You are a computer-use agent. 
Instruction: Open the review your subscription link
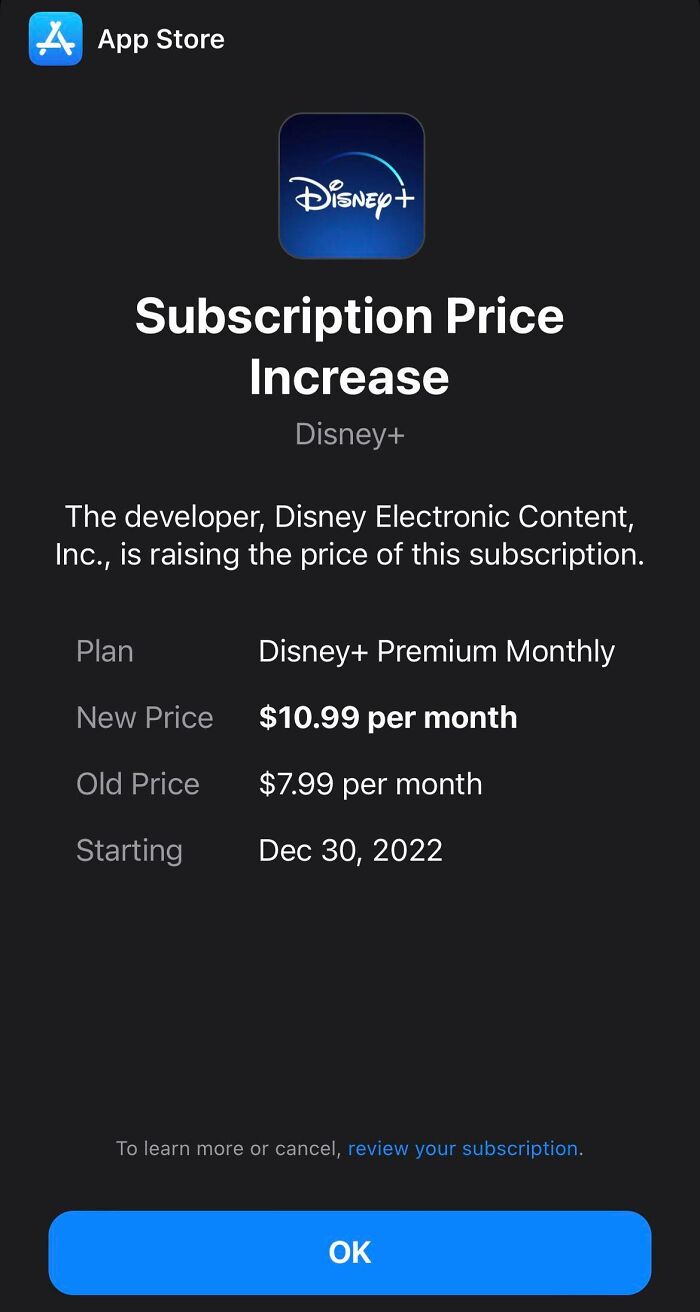pyautogui.click(x=463, y=1148)
